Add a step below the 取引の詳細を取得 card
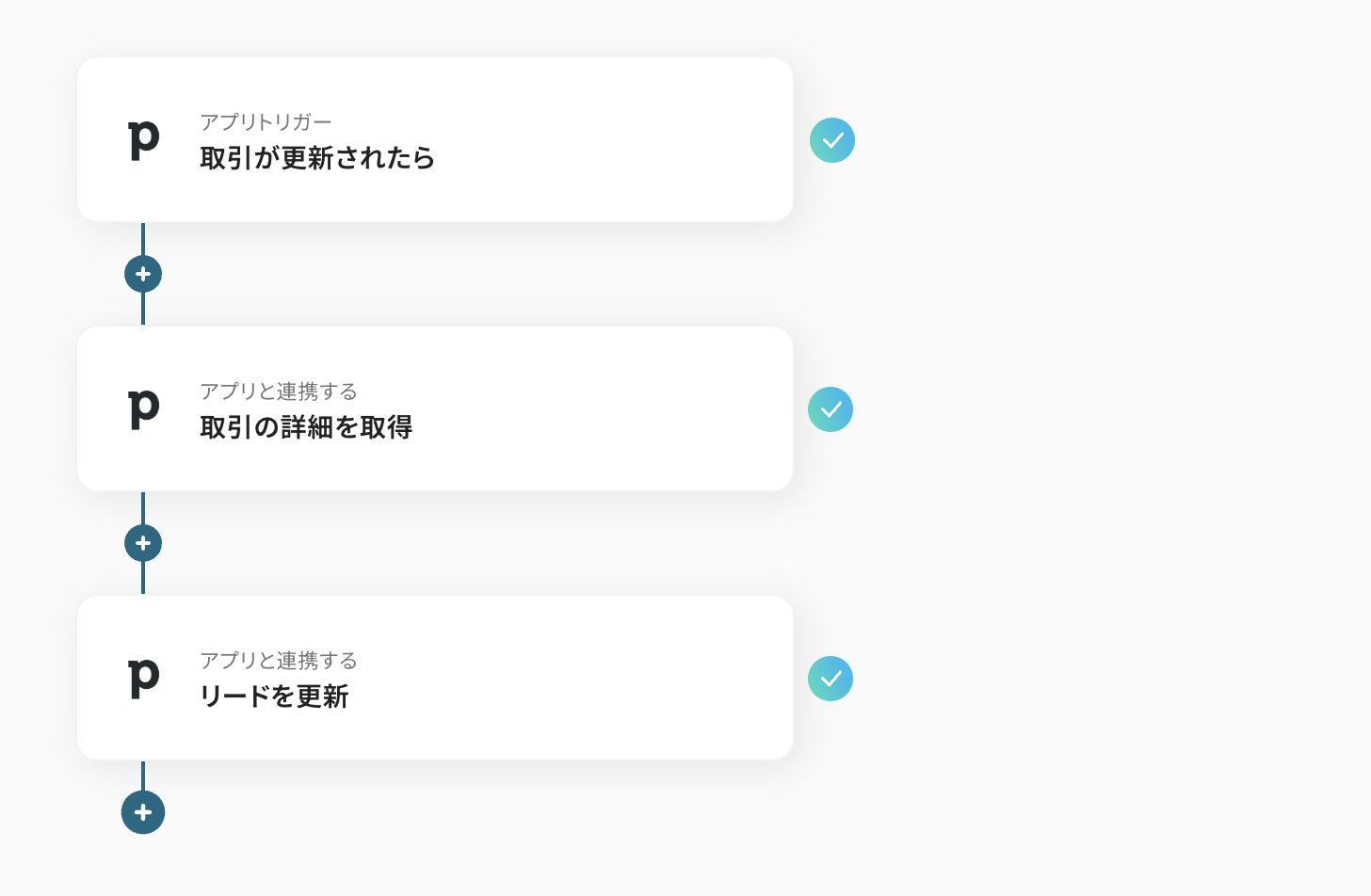The image size is (1371, 896). point(143,543)
